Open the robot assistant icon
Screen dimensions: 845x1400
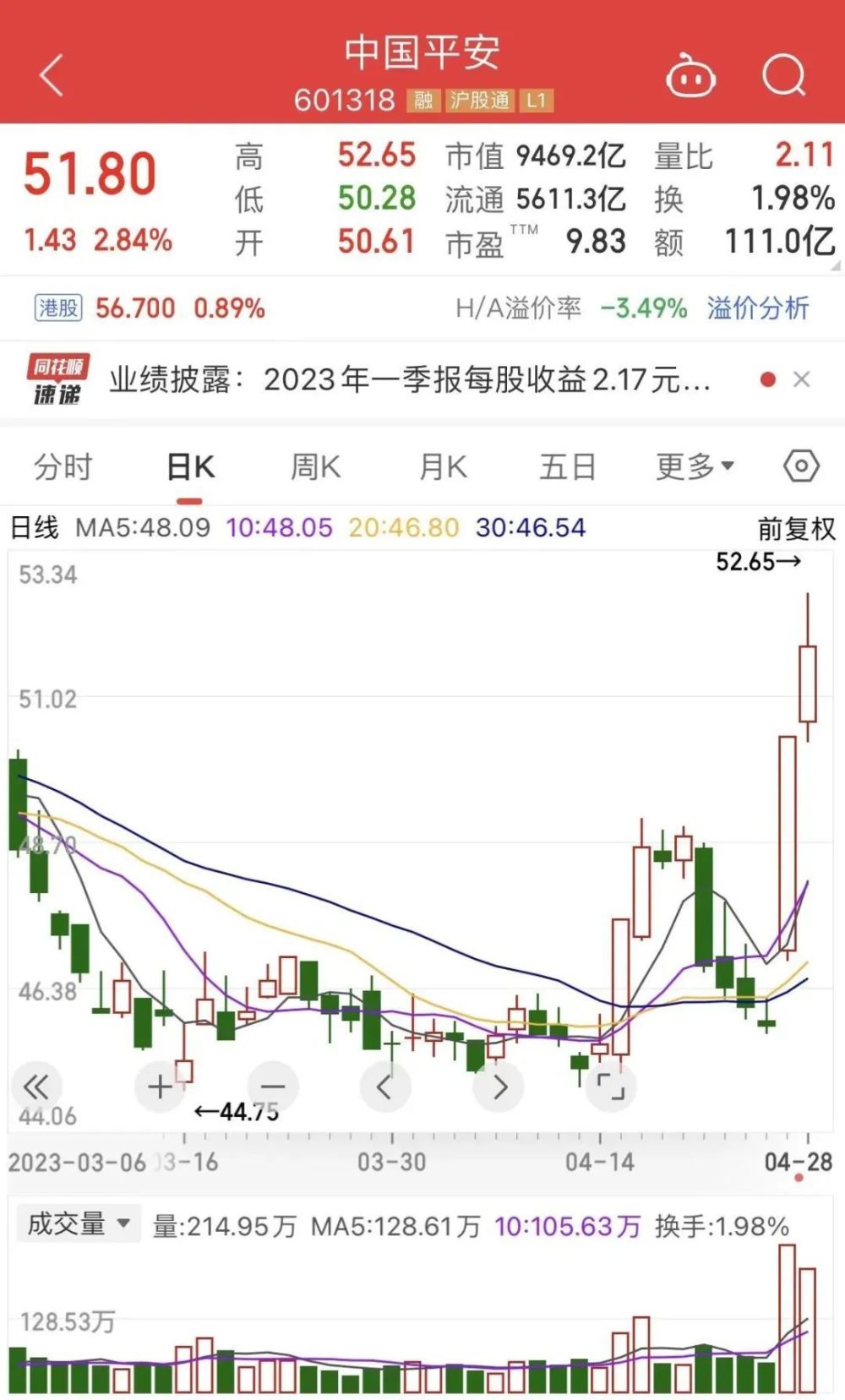click(690, 78)
